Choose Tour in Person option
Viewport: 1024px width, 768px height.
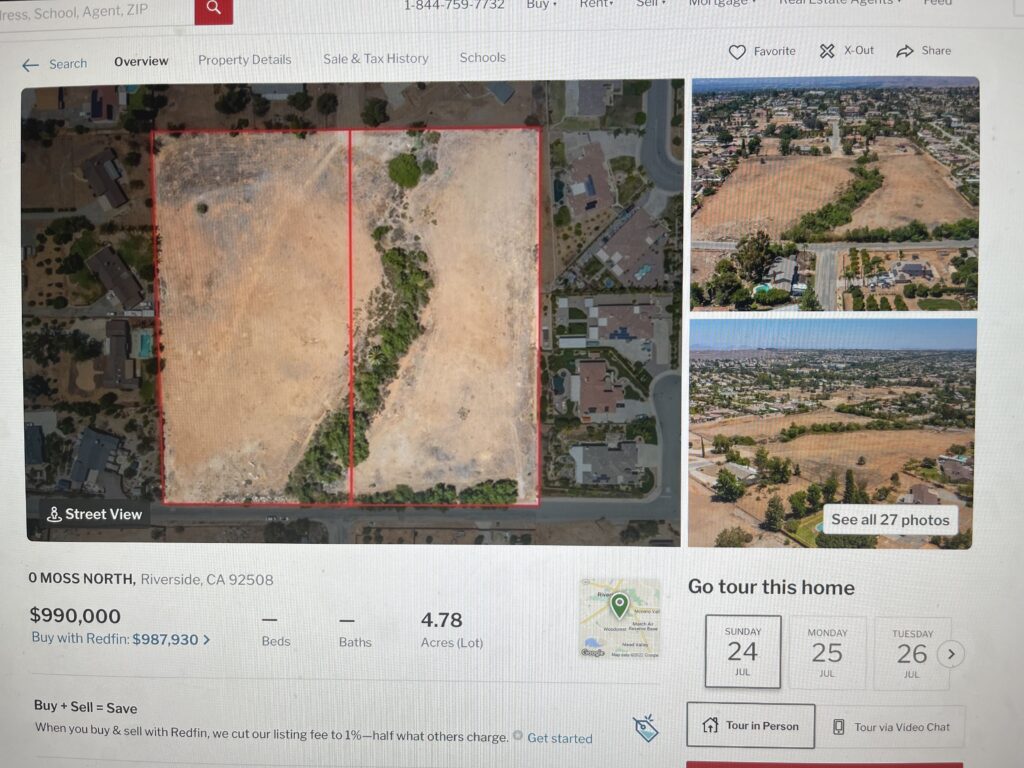tap(750, 726)
